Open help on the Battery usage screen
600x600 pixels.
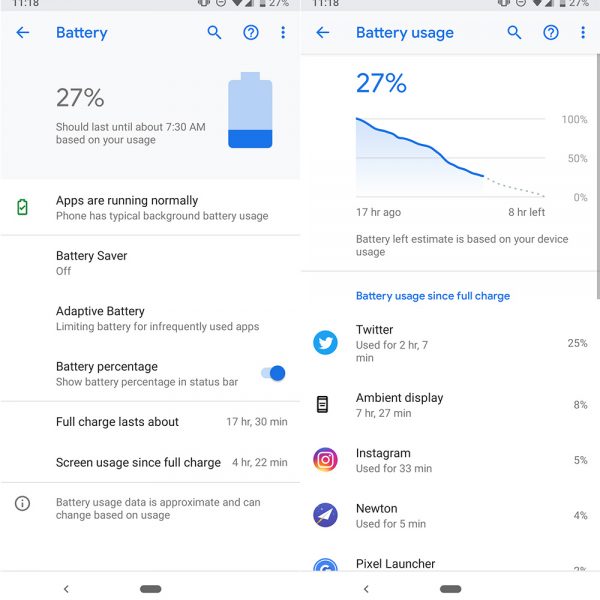(x=551, y=33)
